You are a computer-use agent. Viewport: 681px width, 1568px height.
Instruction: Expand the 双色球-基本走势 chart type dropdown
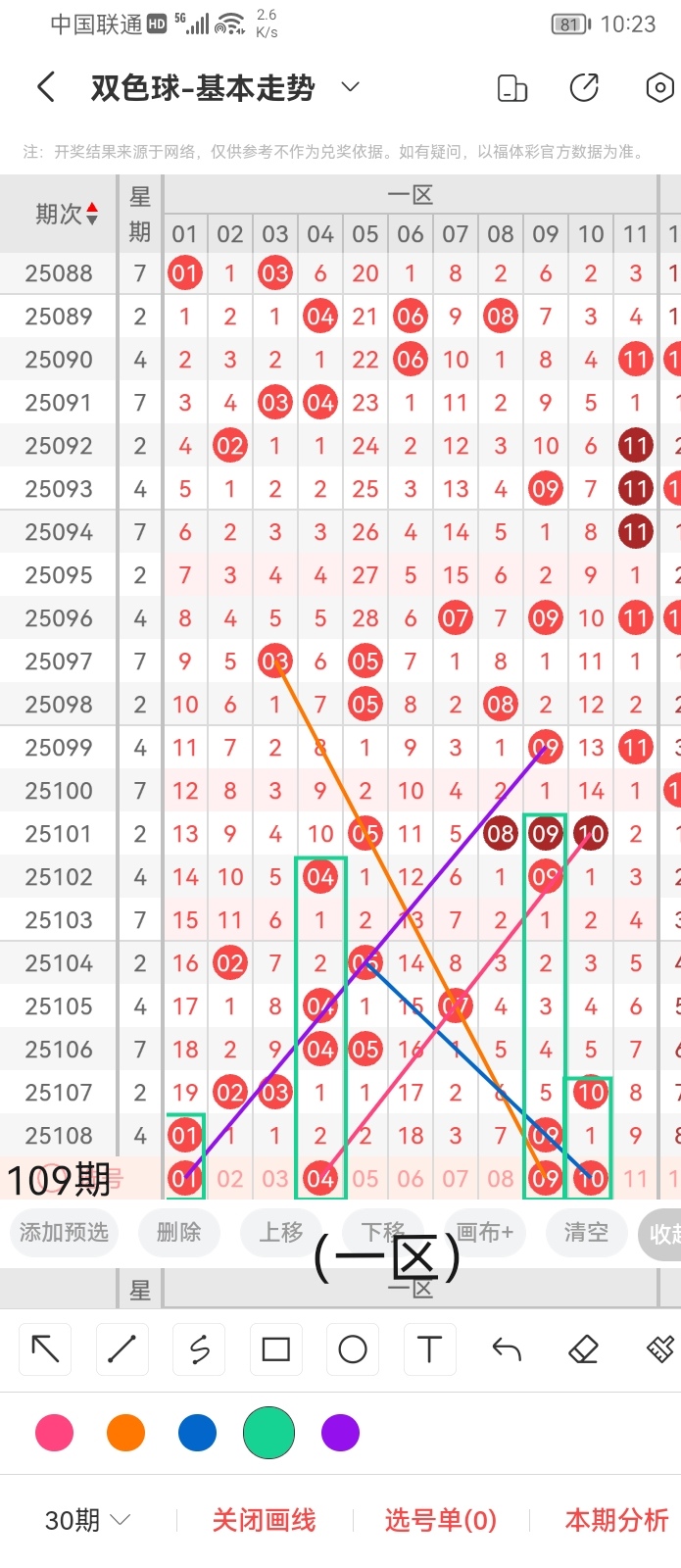(350, 88)
